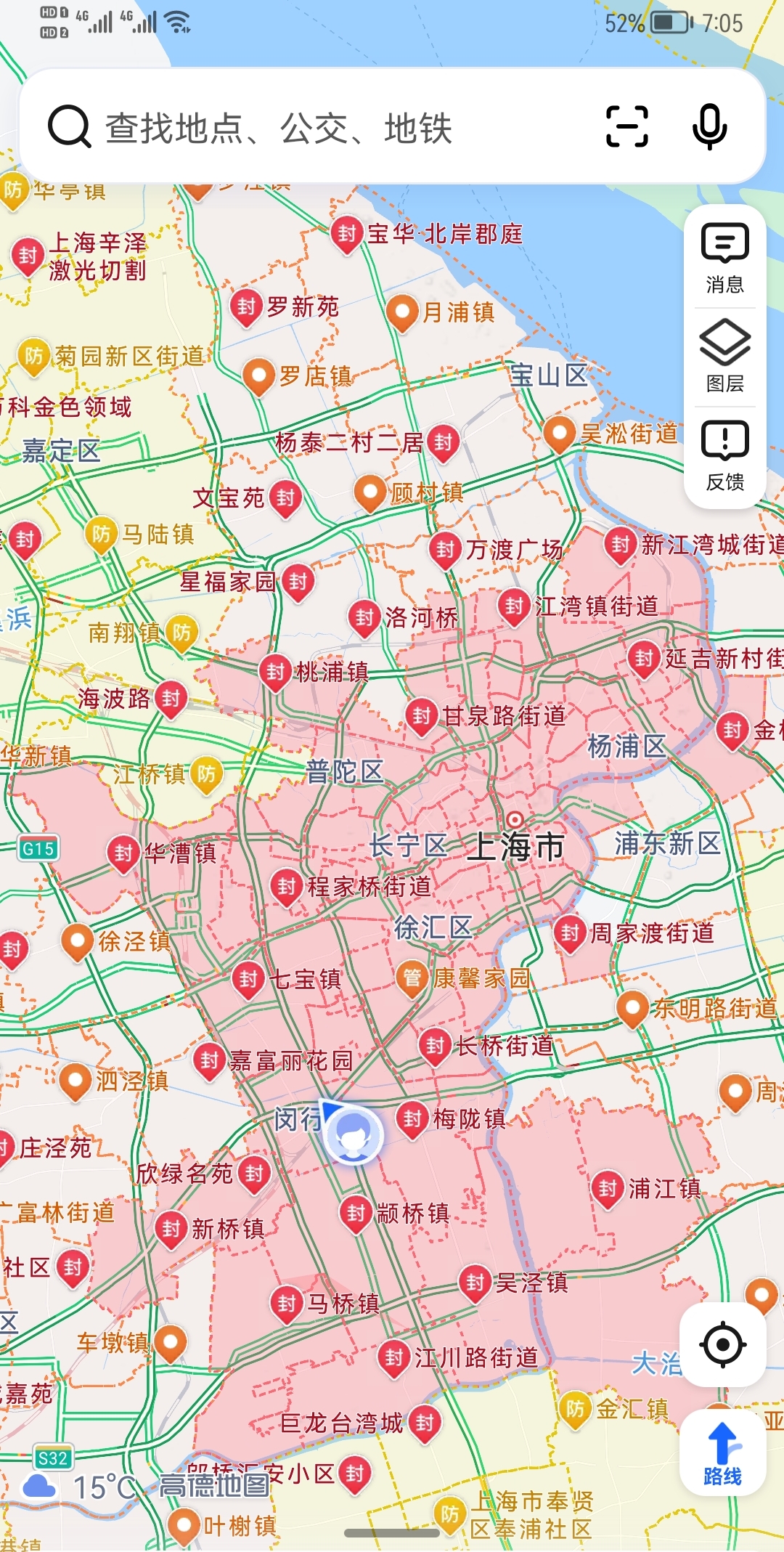784x1552 pixels.
Task: Tap the weather widget showing 15°C
Action: click(80, 1487)
